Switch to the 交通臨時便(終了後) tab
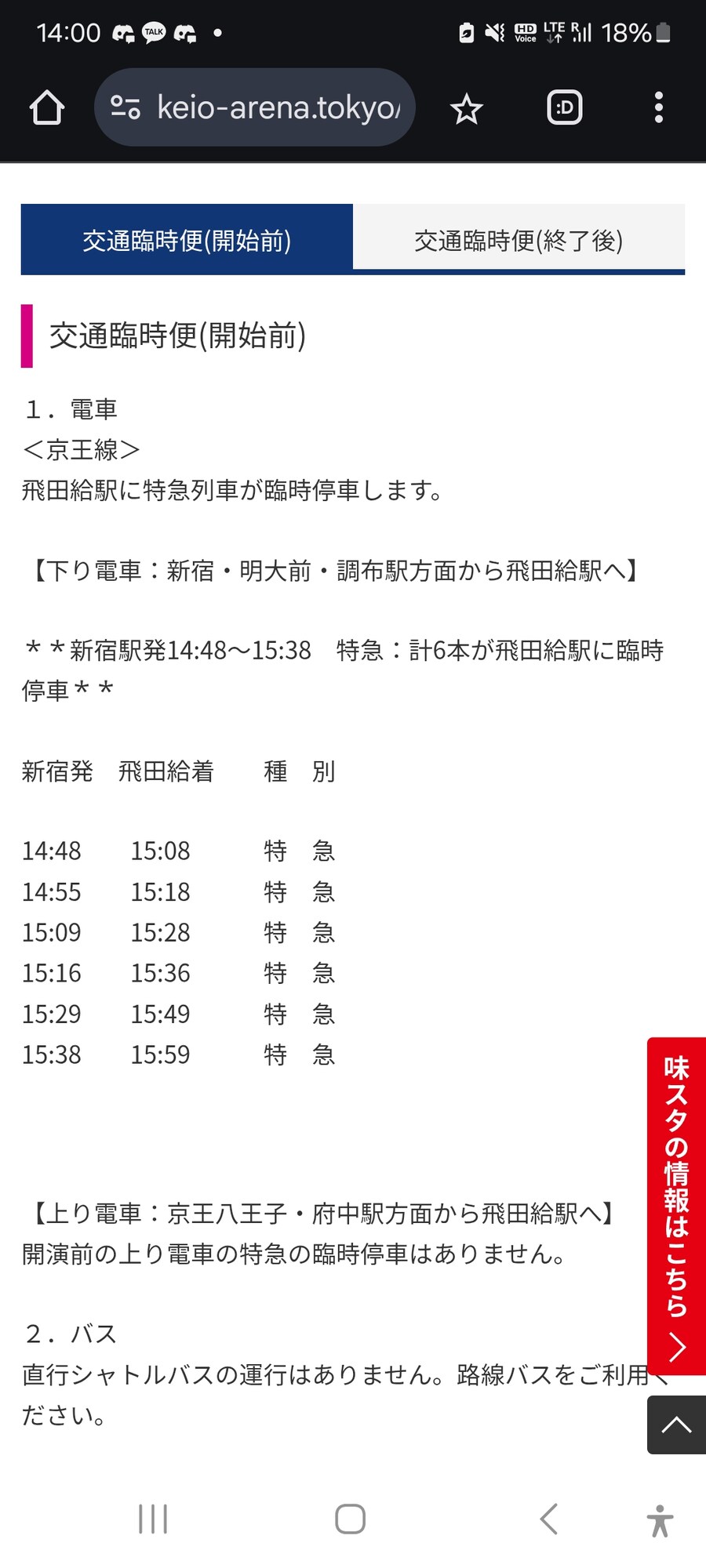 519,240
